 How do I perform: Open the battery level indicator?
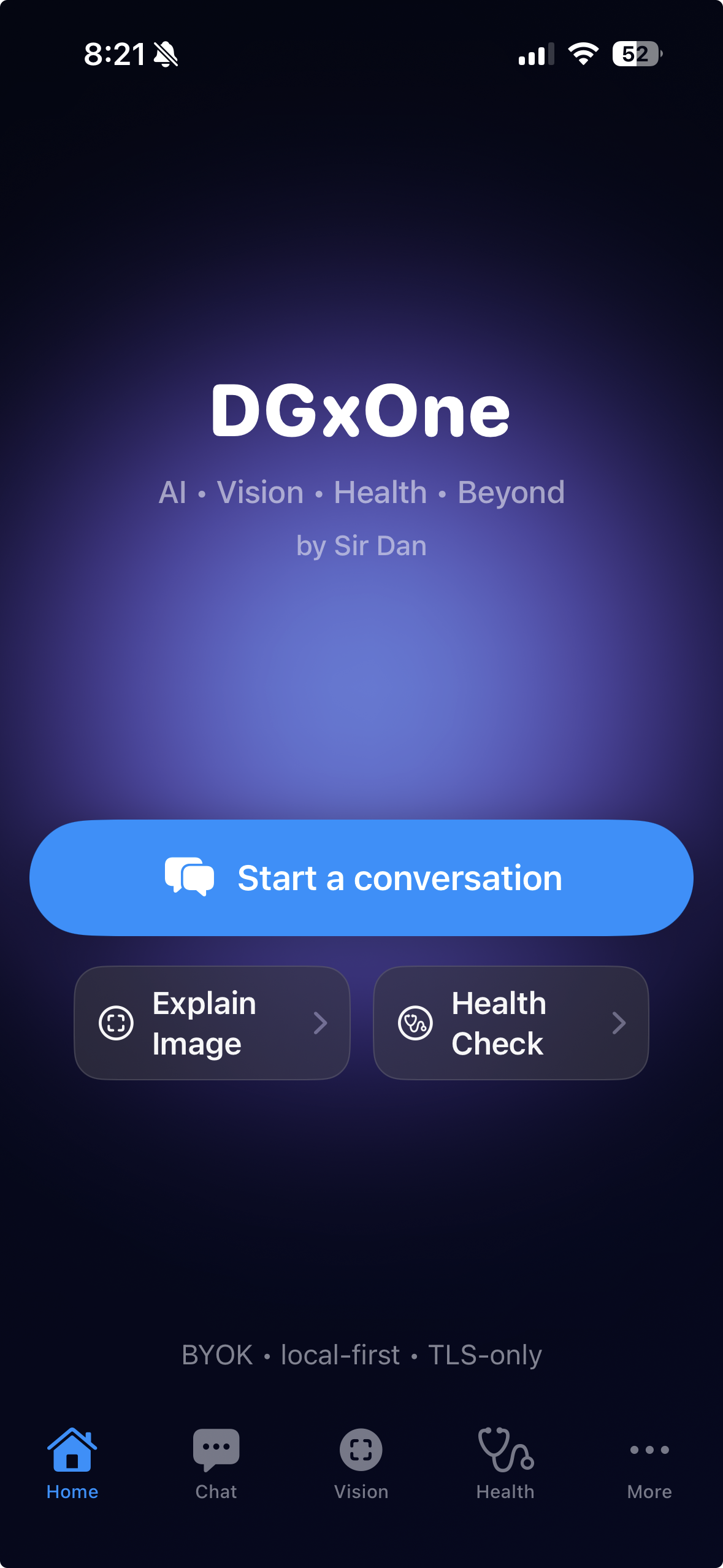coord(635,55)
